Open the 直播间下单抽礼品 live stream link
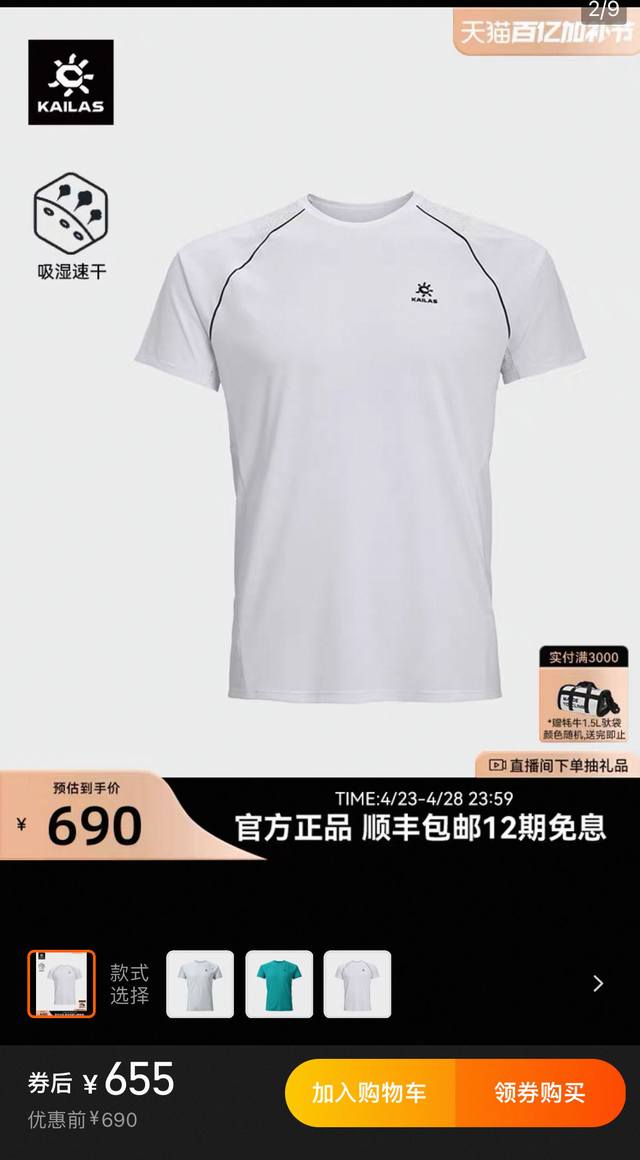This screenshot has height=1160, width=640. click(558, 765)
